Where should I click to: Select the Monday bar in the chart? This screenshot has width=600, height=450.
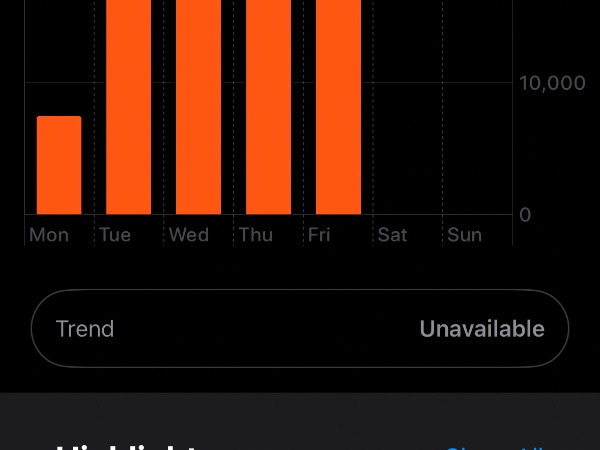pos(59,165)
